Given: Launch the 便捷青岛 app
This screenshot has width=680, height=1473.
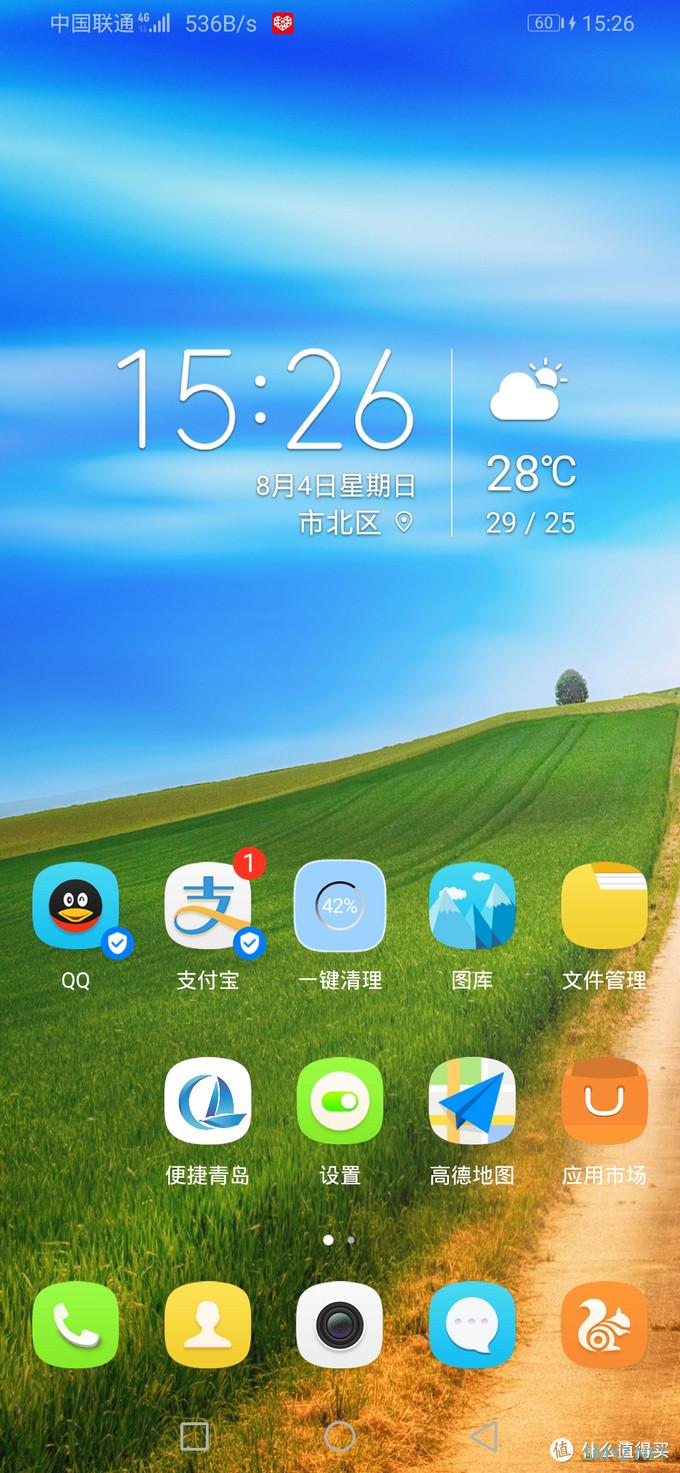Looking at the screenshot, I should pos(207,1101).
